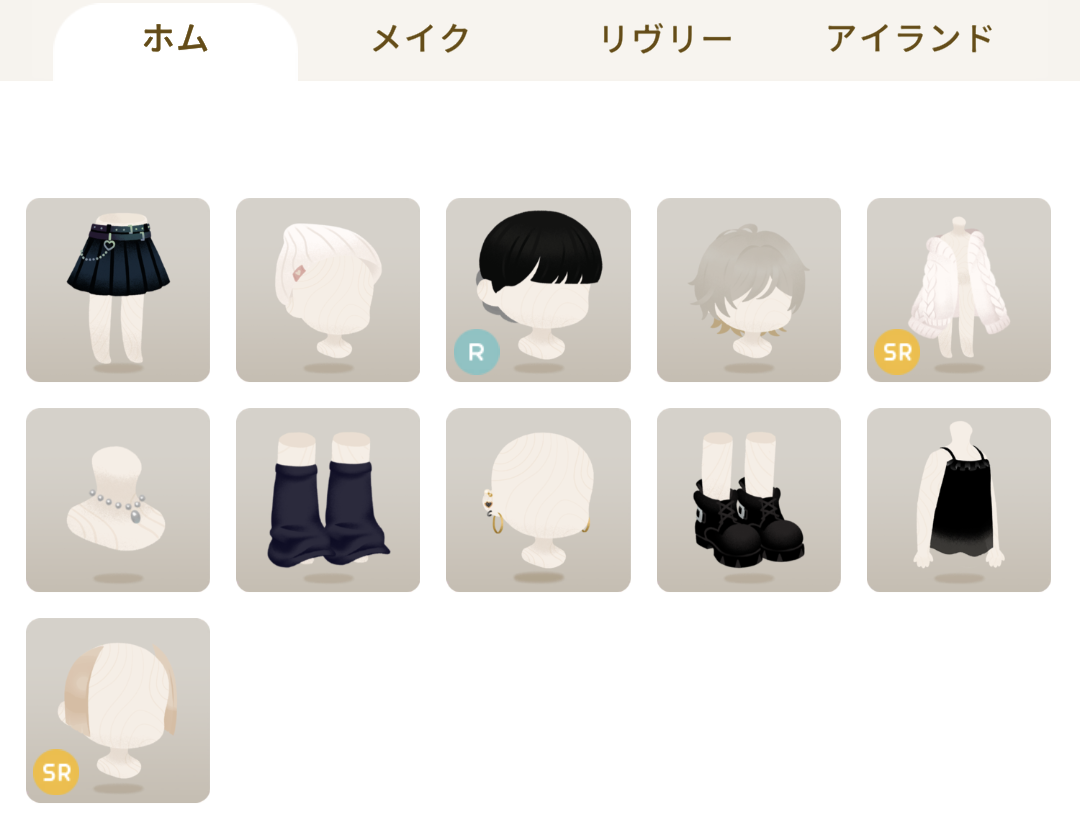
Task: Select the white beanie hat item
Action: [x=328, y=290]
